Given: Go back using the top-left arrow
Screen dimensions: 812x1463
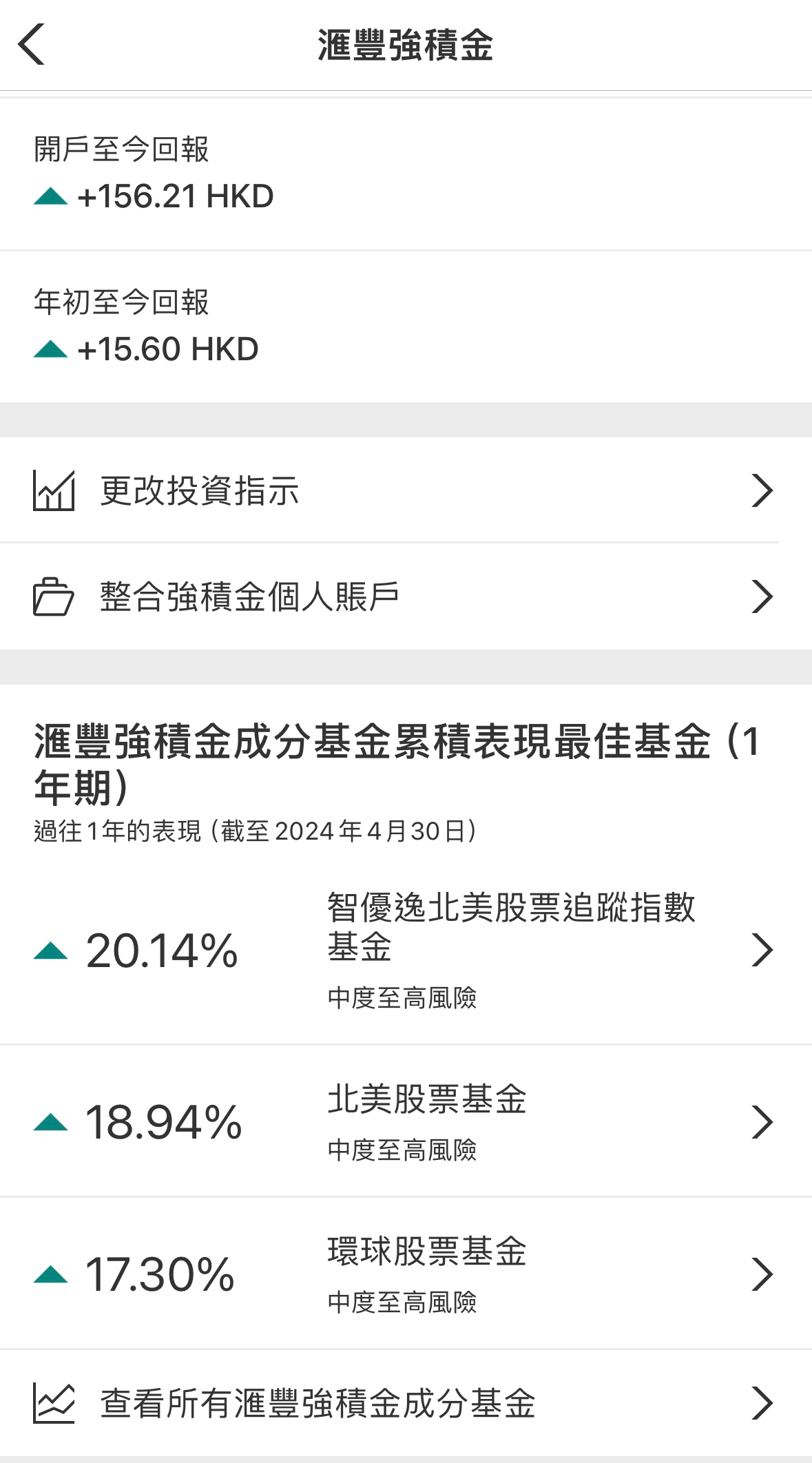Looking at the screenshot, I should click(32, 44).
